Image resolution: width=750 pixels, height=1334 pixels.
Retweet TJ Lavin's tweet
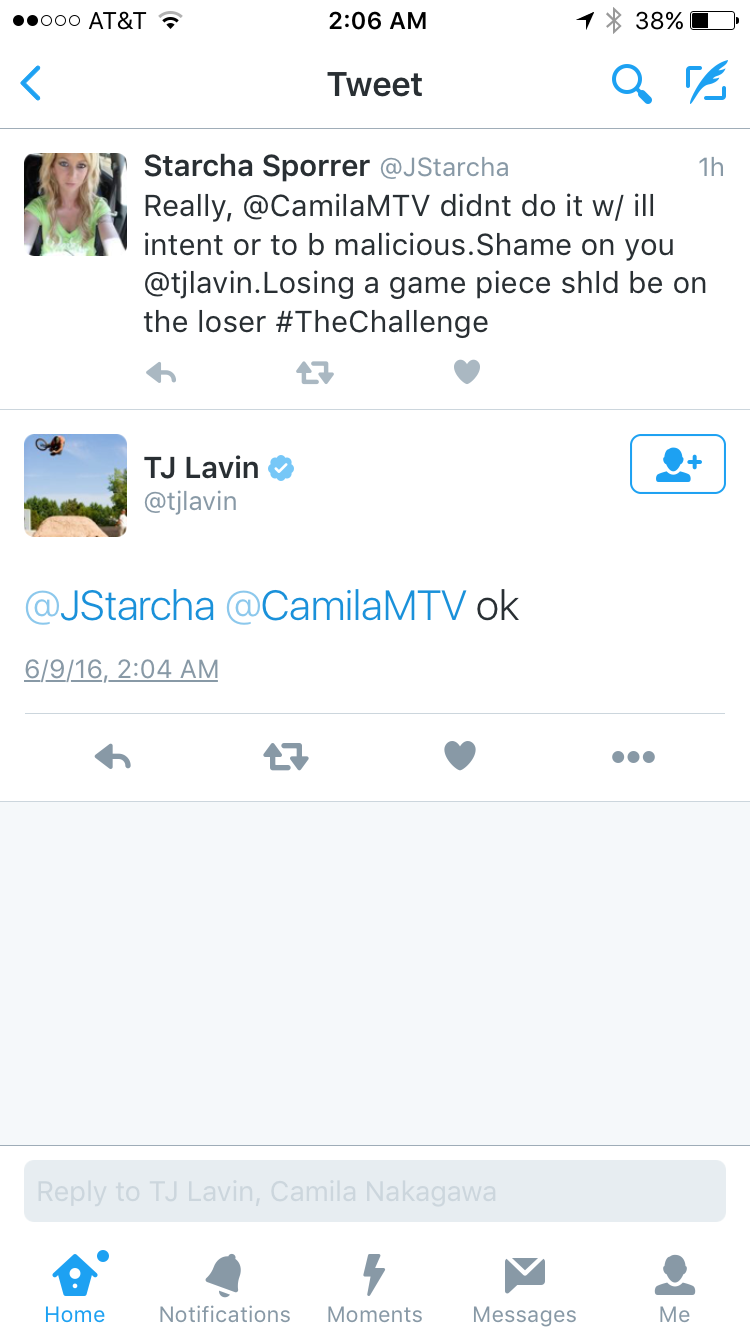tap(286, 757)
